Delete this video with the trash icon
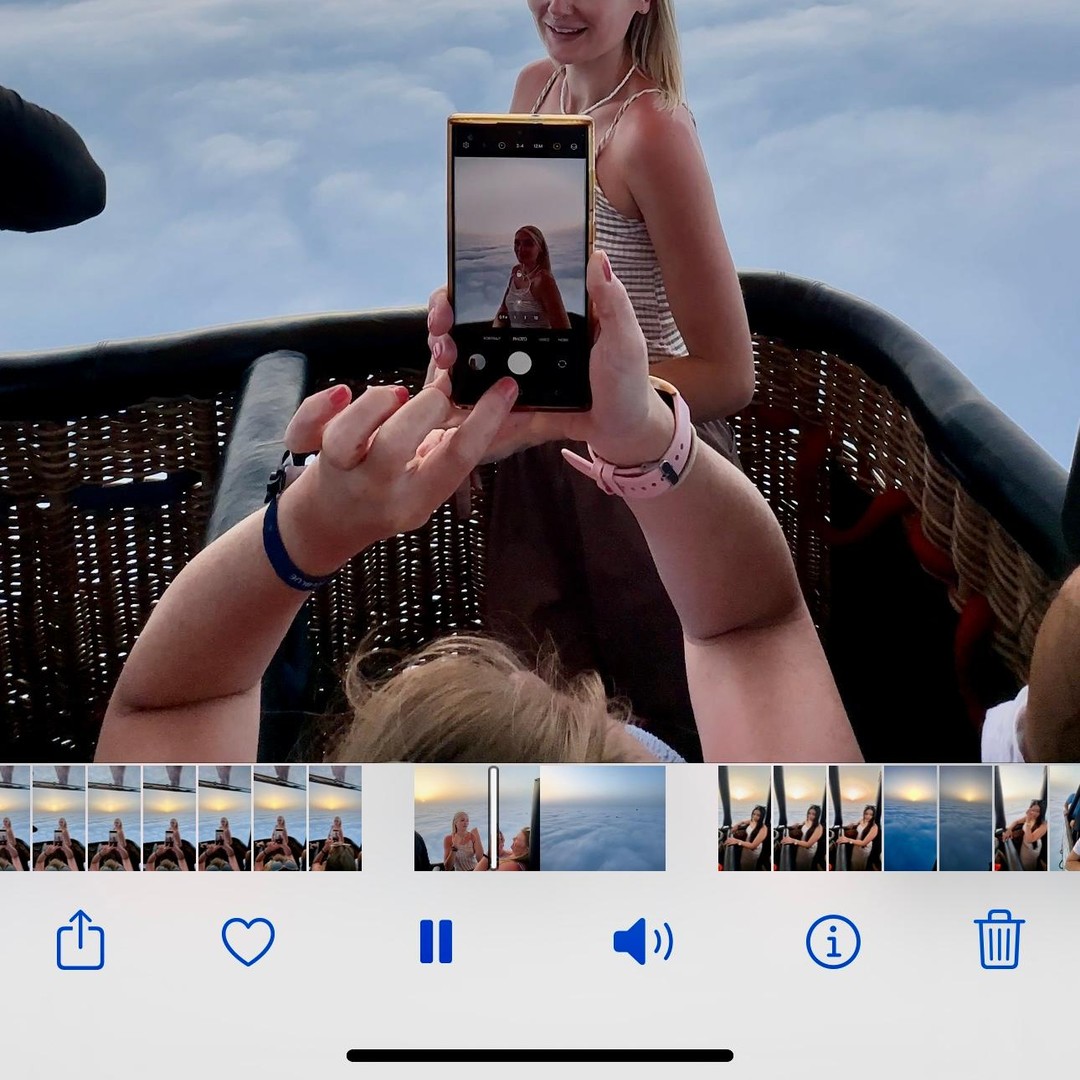Viewport: 1080px width, 1080px height. click(x=999, y=940)
